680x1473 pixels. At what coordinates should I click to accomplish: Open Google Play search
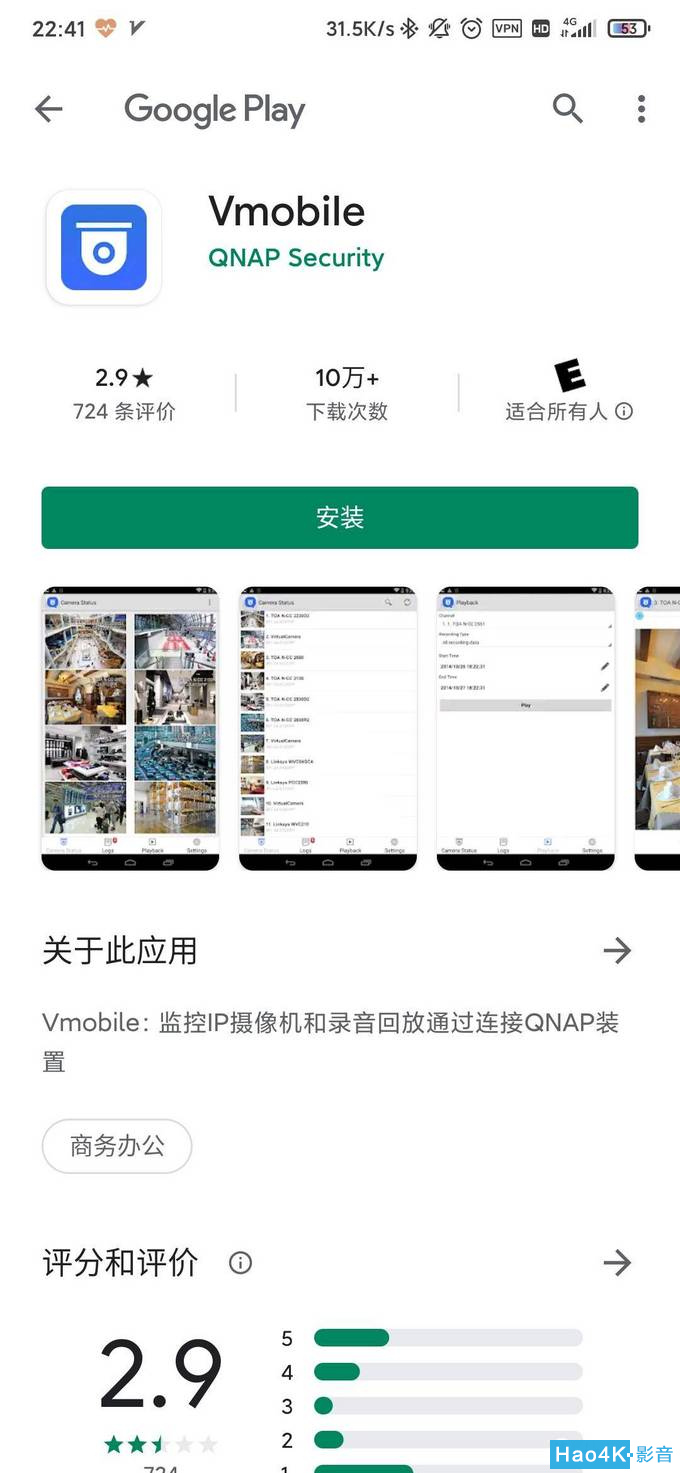pyautogui.click(x=567, y=108)
